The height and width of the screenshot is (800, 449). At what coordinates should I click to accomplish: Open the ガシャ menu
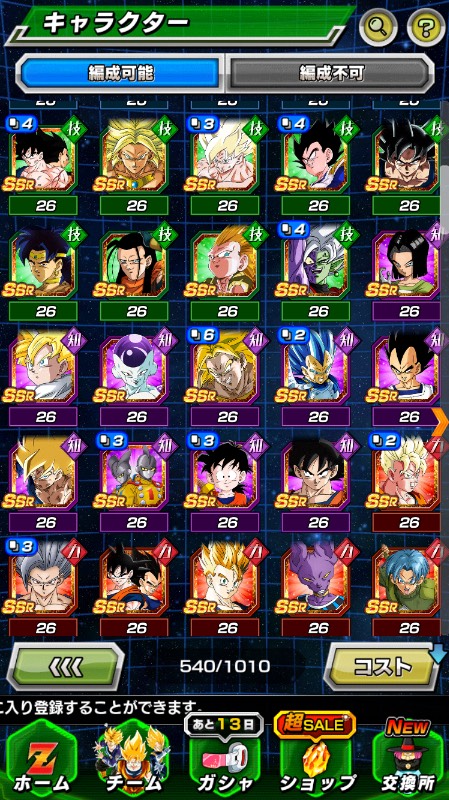226,760
